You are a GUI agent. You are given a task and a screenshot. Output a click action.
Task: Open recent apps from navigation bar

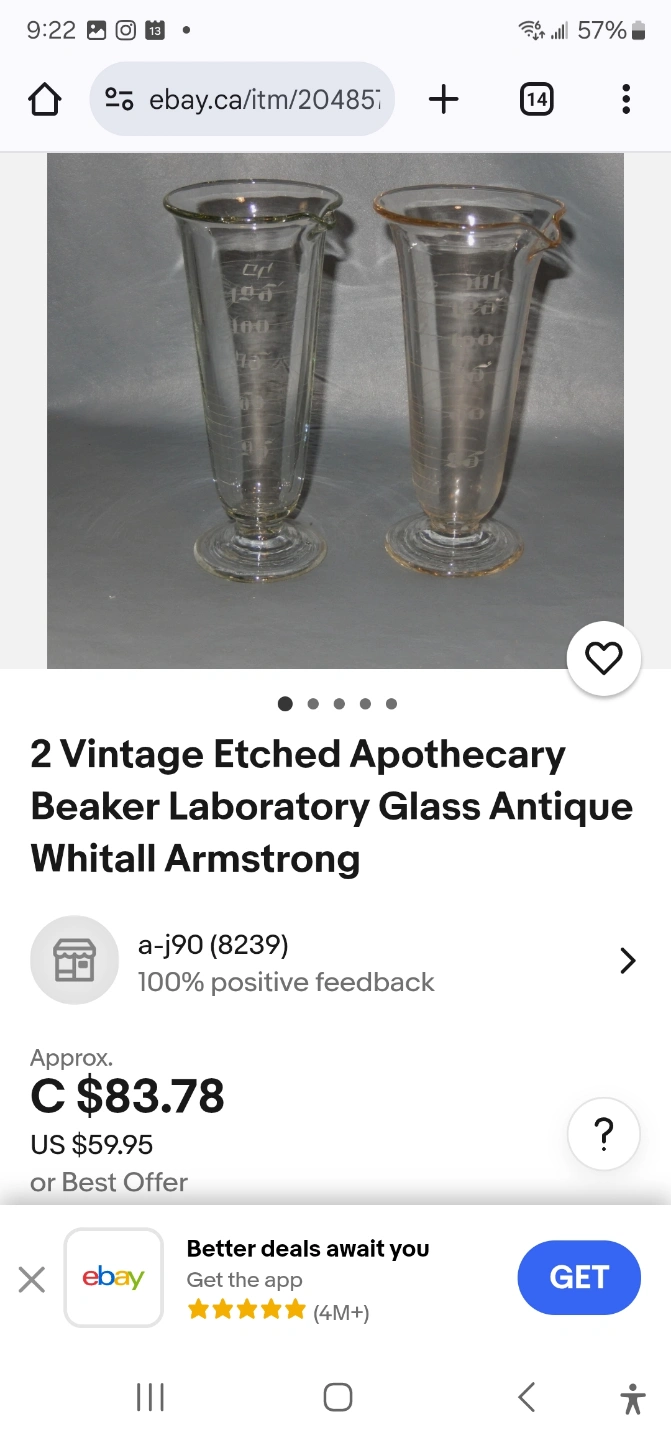tap(150, 1397)
